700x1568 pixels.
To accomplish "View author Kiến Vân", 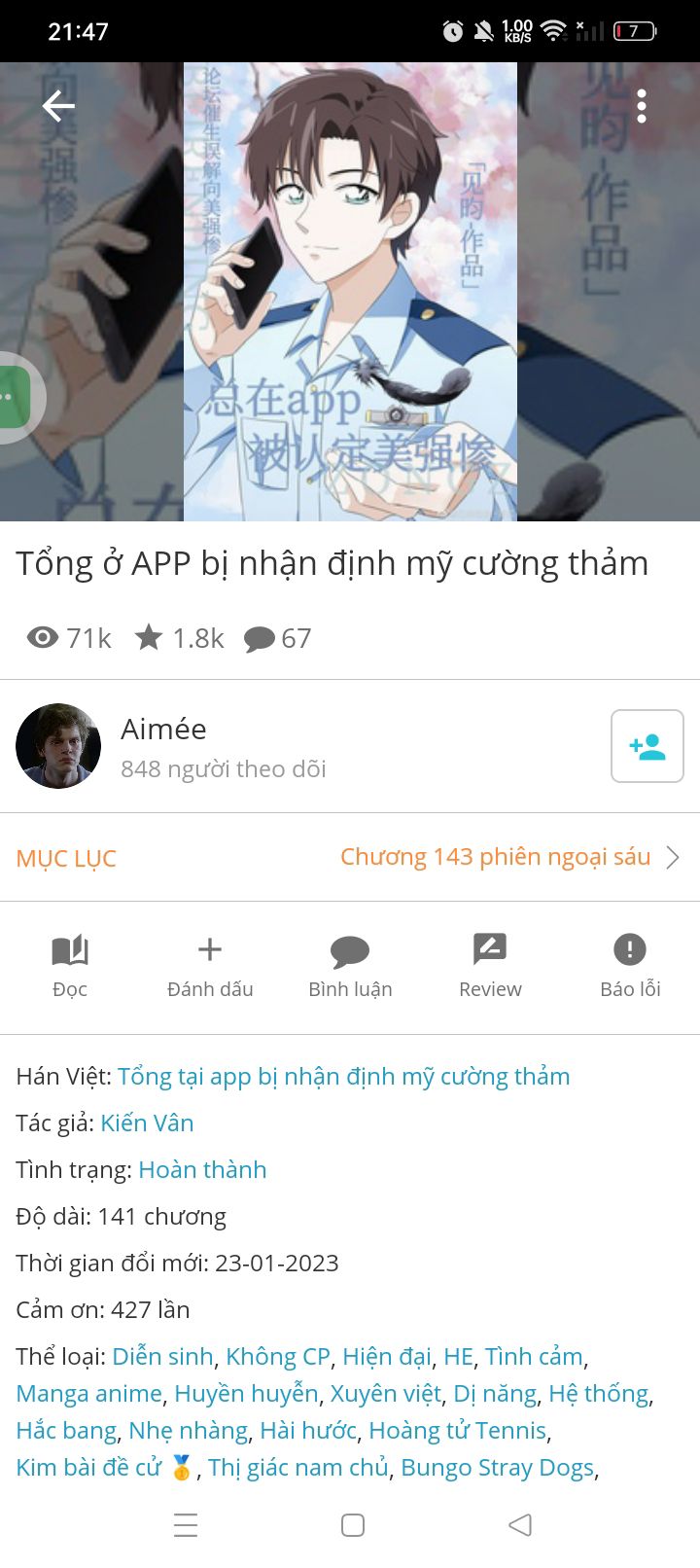I will pyautogui.click(x=147, y=1123).
